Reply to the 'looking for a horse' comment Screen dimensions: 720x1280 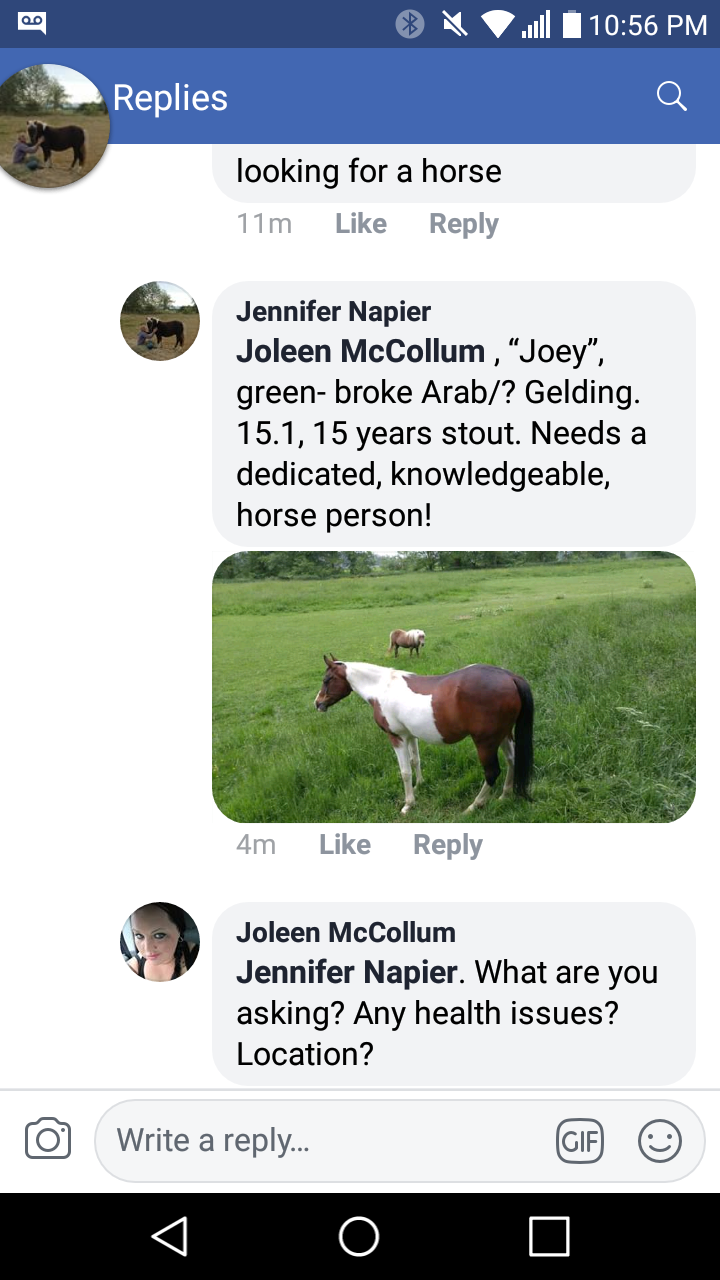pyautogui.click(x=463, y=224)
